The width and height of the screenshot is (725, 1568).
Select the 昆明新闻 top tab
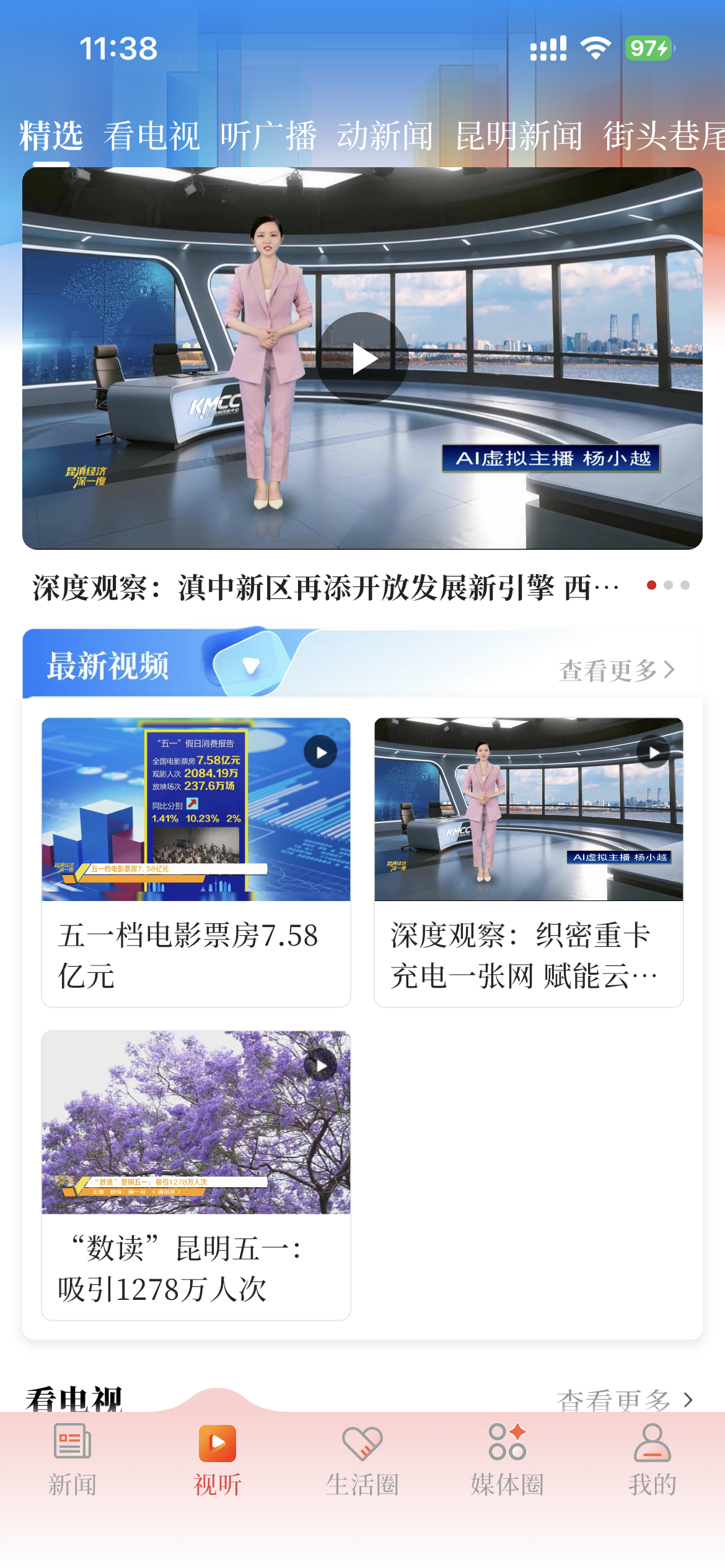(519, 136)
